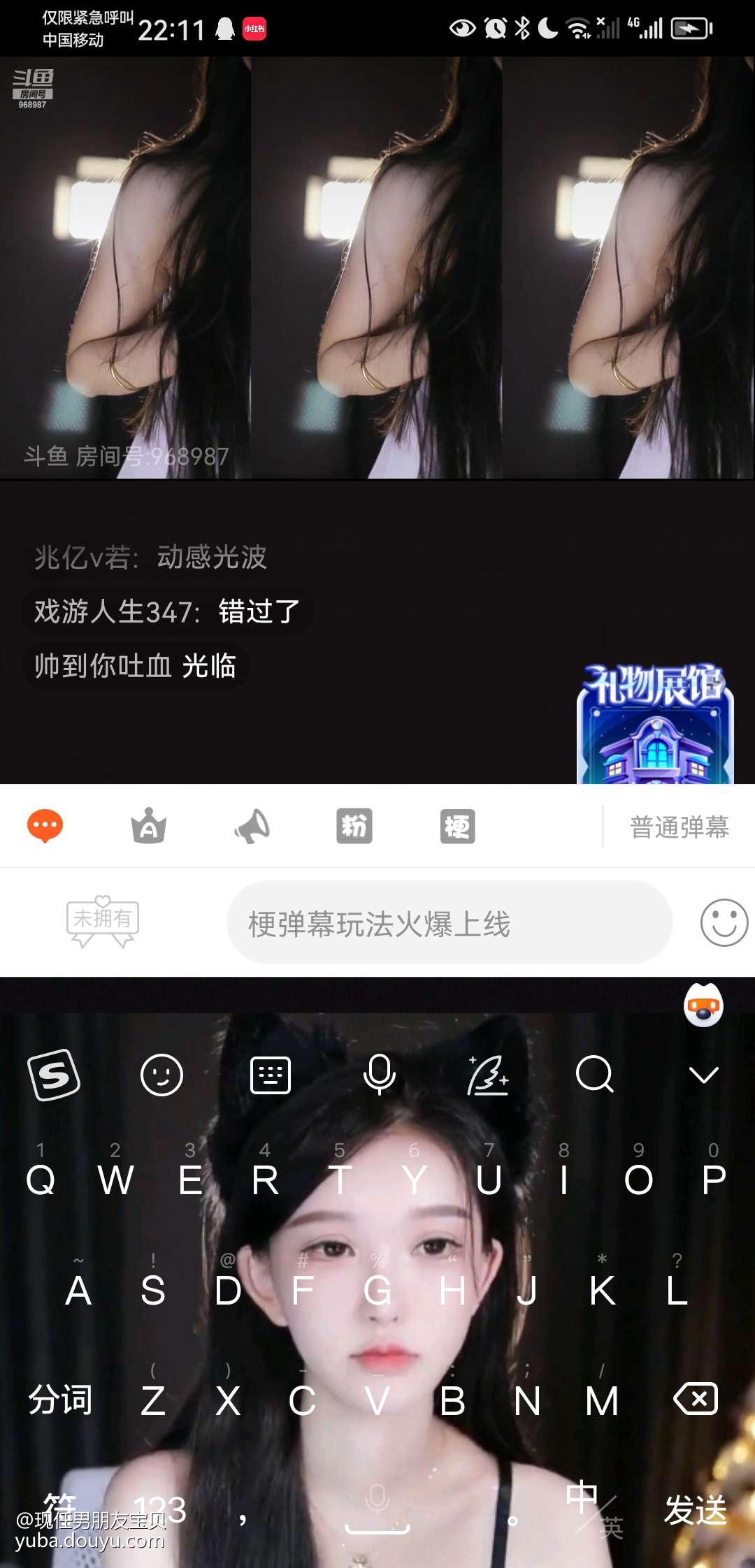
Task: Open keyboard layout switcher icon
Action: [x=271, y=1075]
